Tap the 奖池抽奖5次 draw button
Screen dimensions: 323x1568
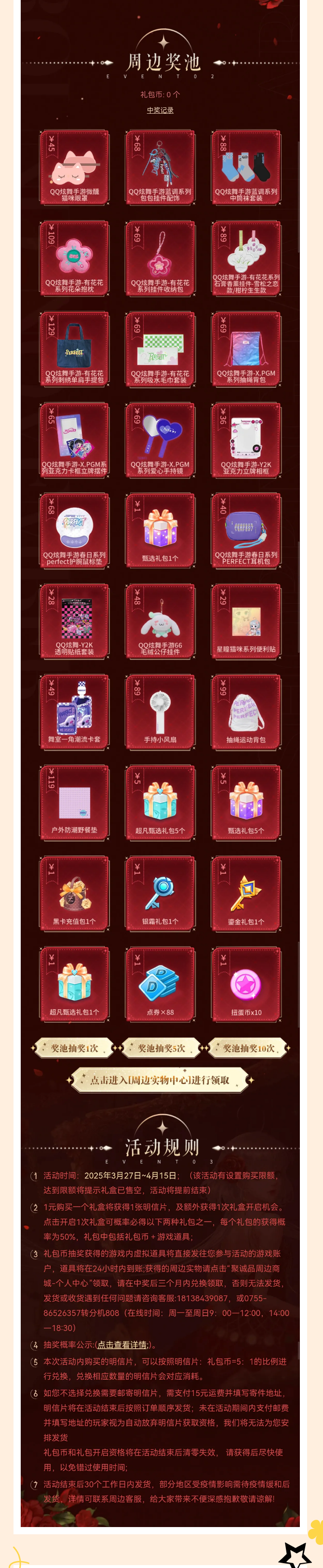click(161, 1048)
